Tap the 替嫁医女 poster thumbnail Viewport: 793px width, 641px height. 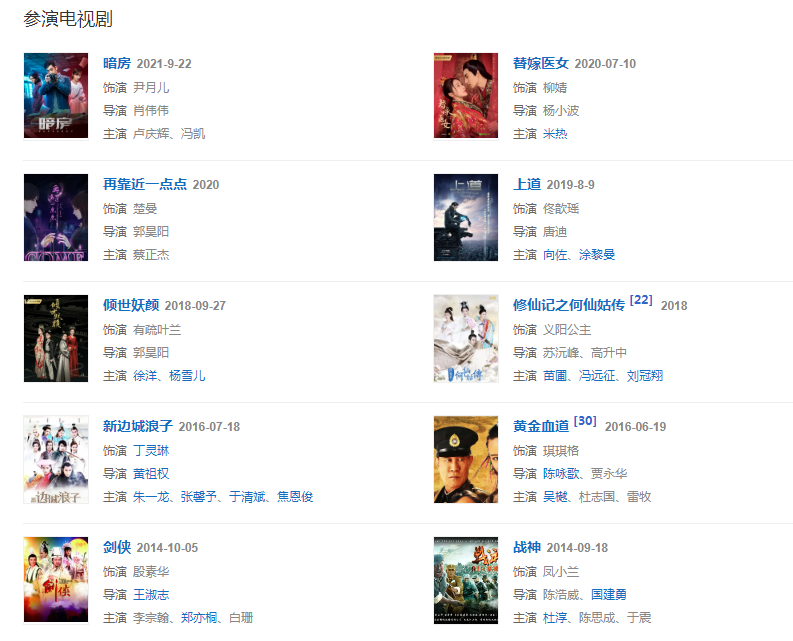[466, 96]
